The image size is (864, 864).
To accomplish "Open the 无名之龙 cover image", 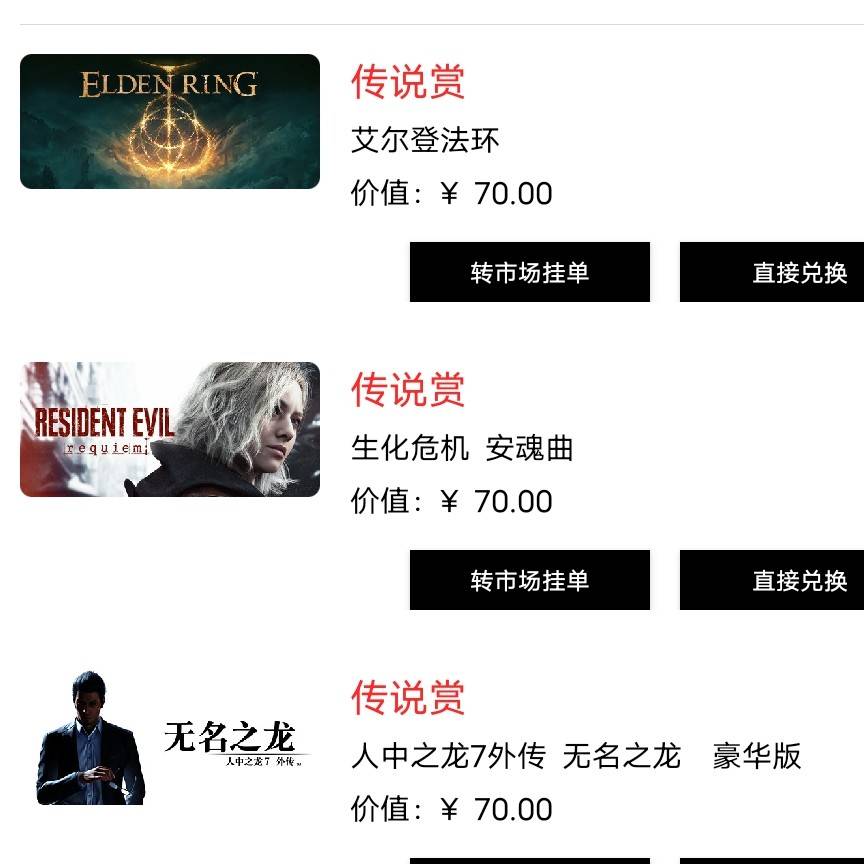I will click(170, 738).
